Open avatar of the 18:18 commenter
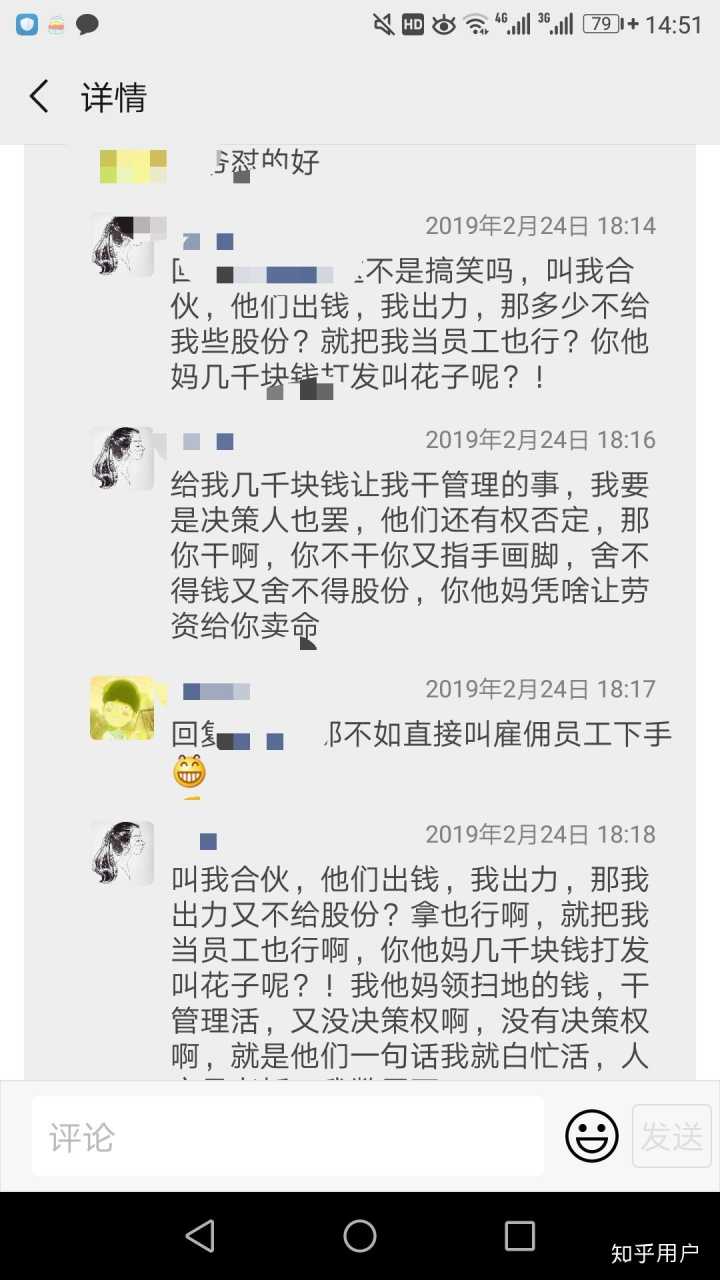Viewport: 720px width, 1280px height. coord(122,853)
